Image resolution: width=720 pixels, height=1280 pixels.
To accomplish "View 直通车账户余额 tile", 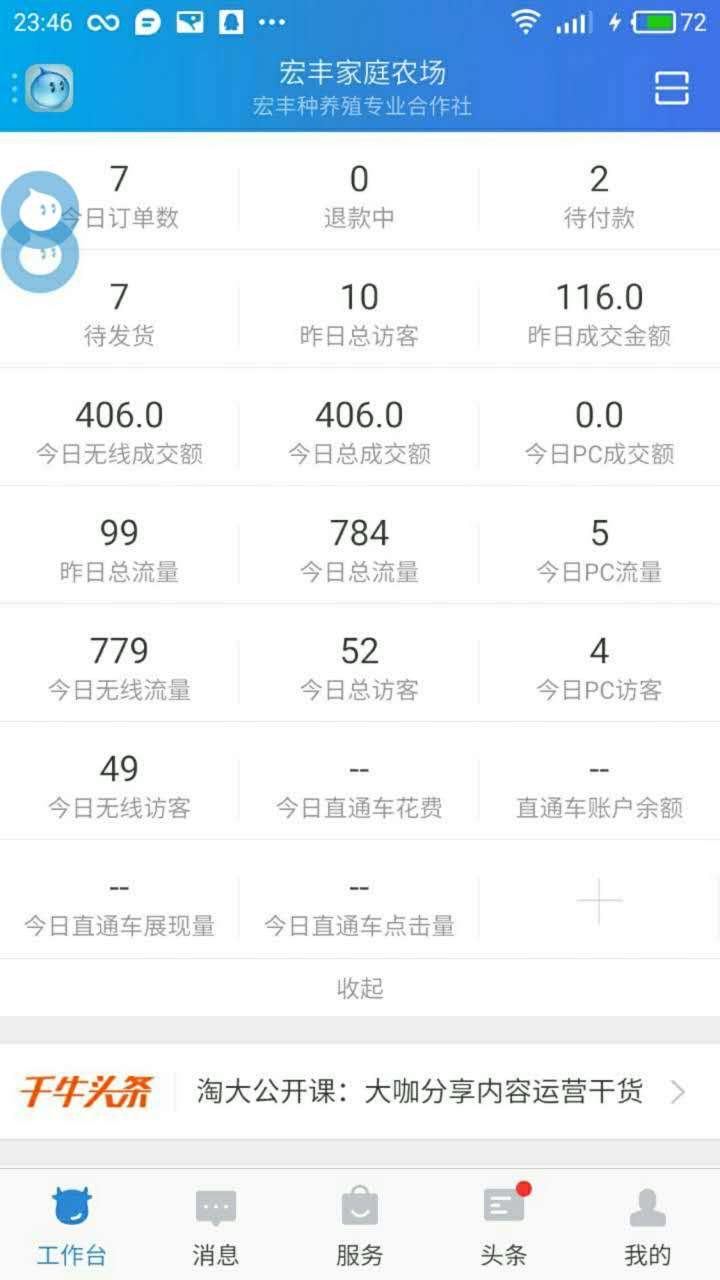I will [x=599, y=785].
